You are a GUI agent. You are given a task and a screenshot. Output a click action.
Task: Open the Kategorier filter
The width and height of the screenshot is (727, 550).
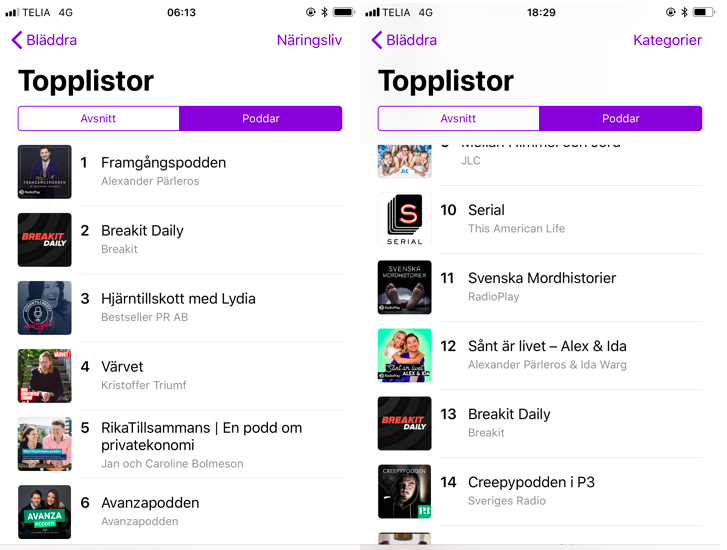point(667,40)
